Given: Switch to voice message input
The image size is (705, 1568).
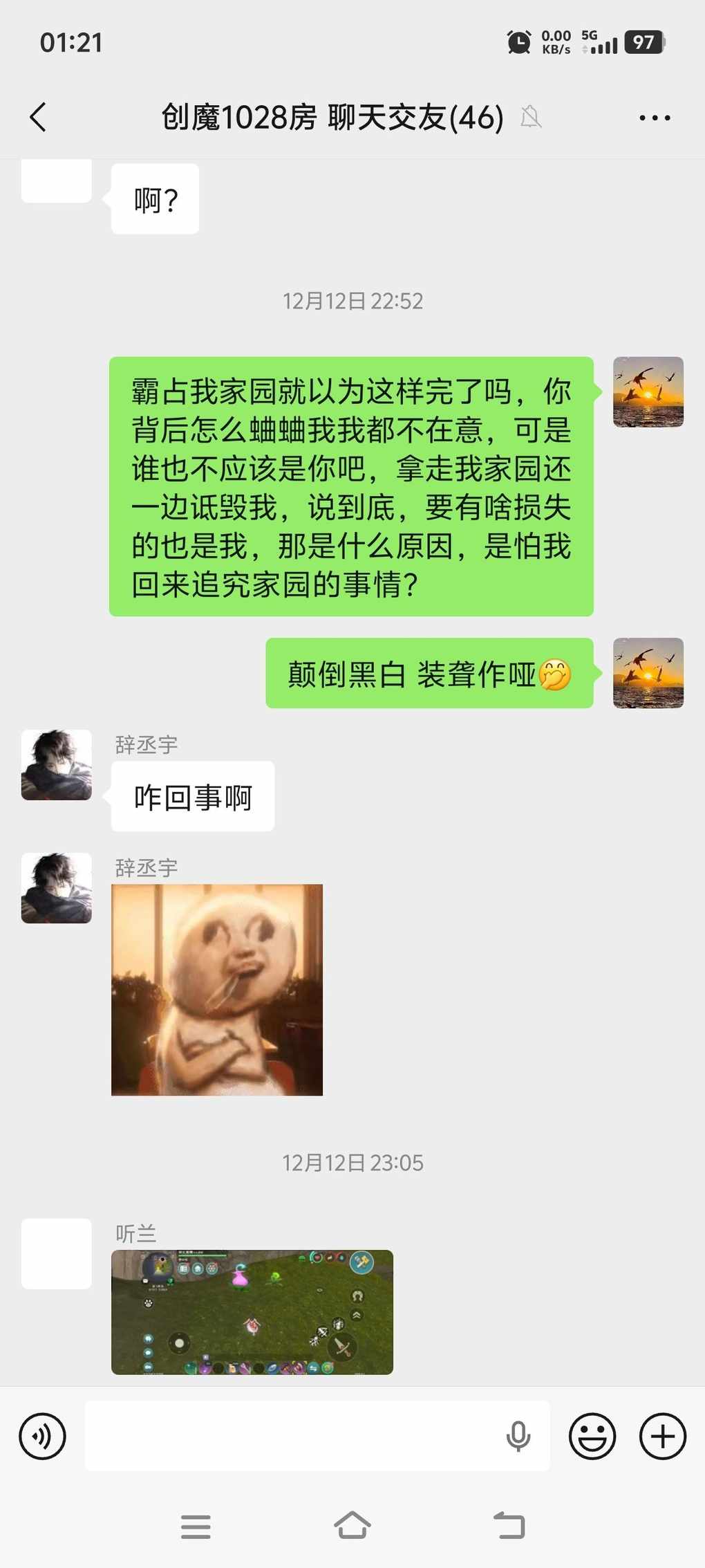Looking at the screenshot, I should coord(42,1436).
